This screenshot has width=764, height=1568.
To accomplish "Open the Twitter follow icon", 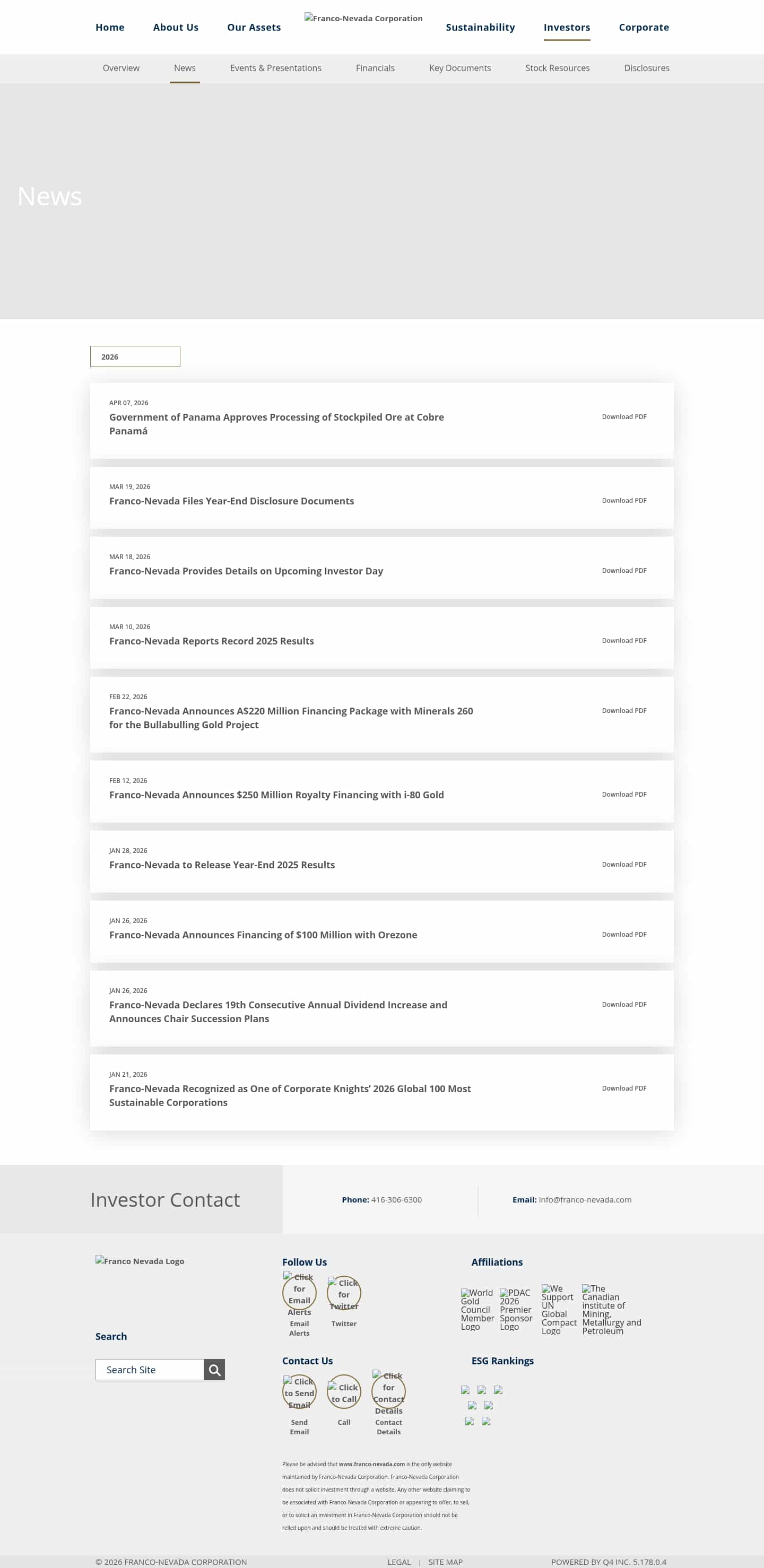I will (344, 1293).
